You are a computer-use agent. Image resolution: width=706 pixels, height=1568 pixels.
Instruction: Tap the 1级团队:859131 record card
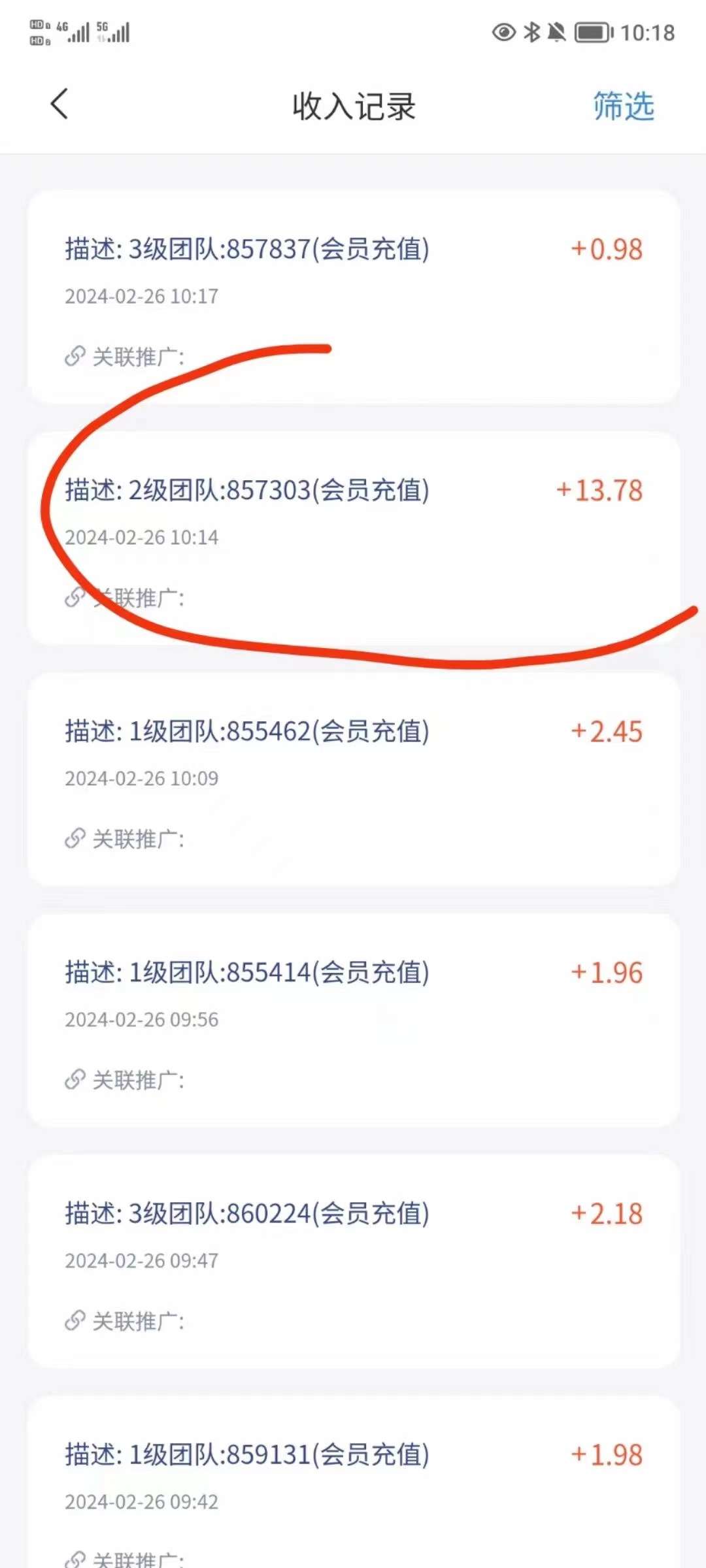pyautogui.click(x=354, y=1482)
